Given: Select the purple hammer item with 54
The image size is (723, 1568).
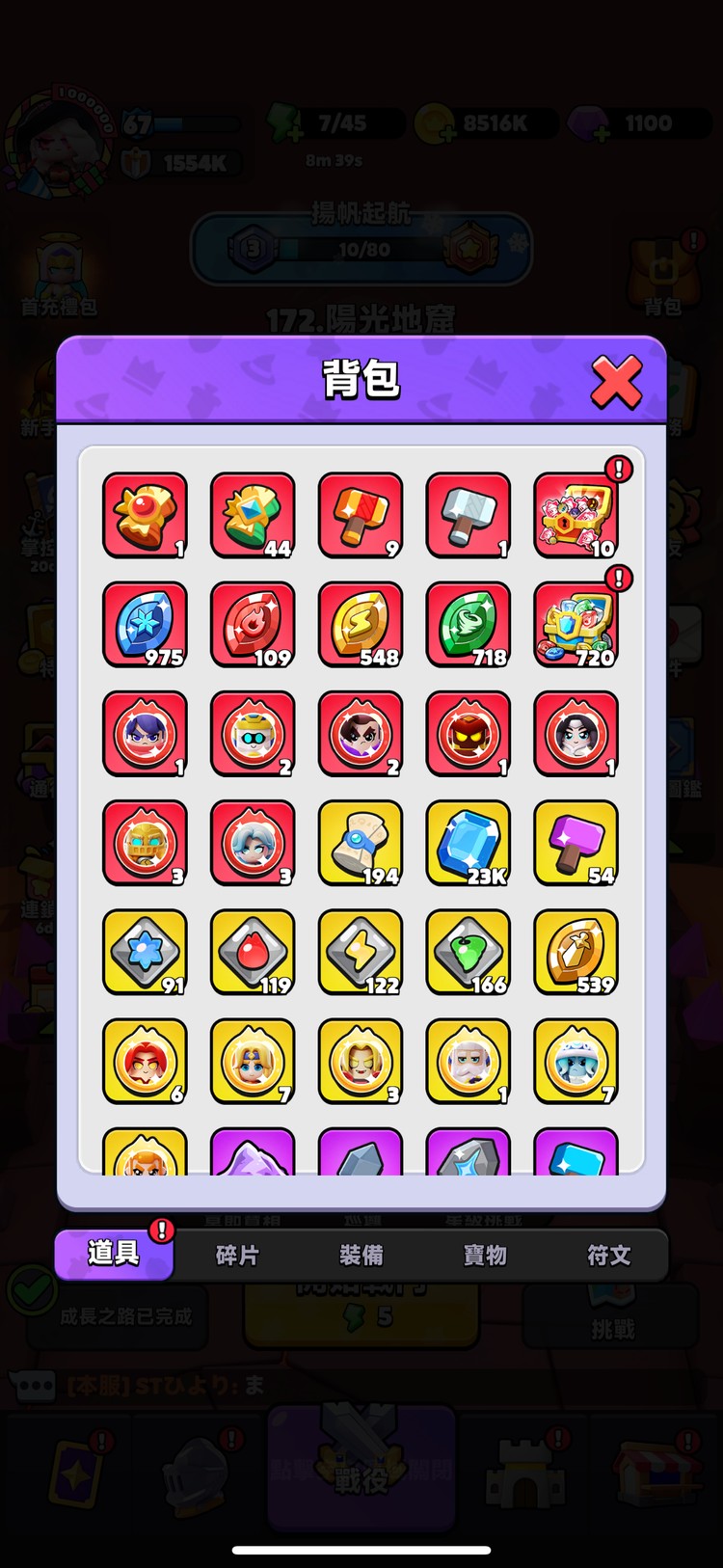Looking at the screenshot, I should 576,844.
